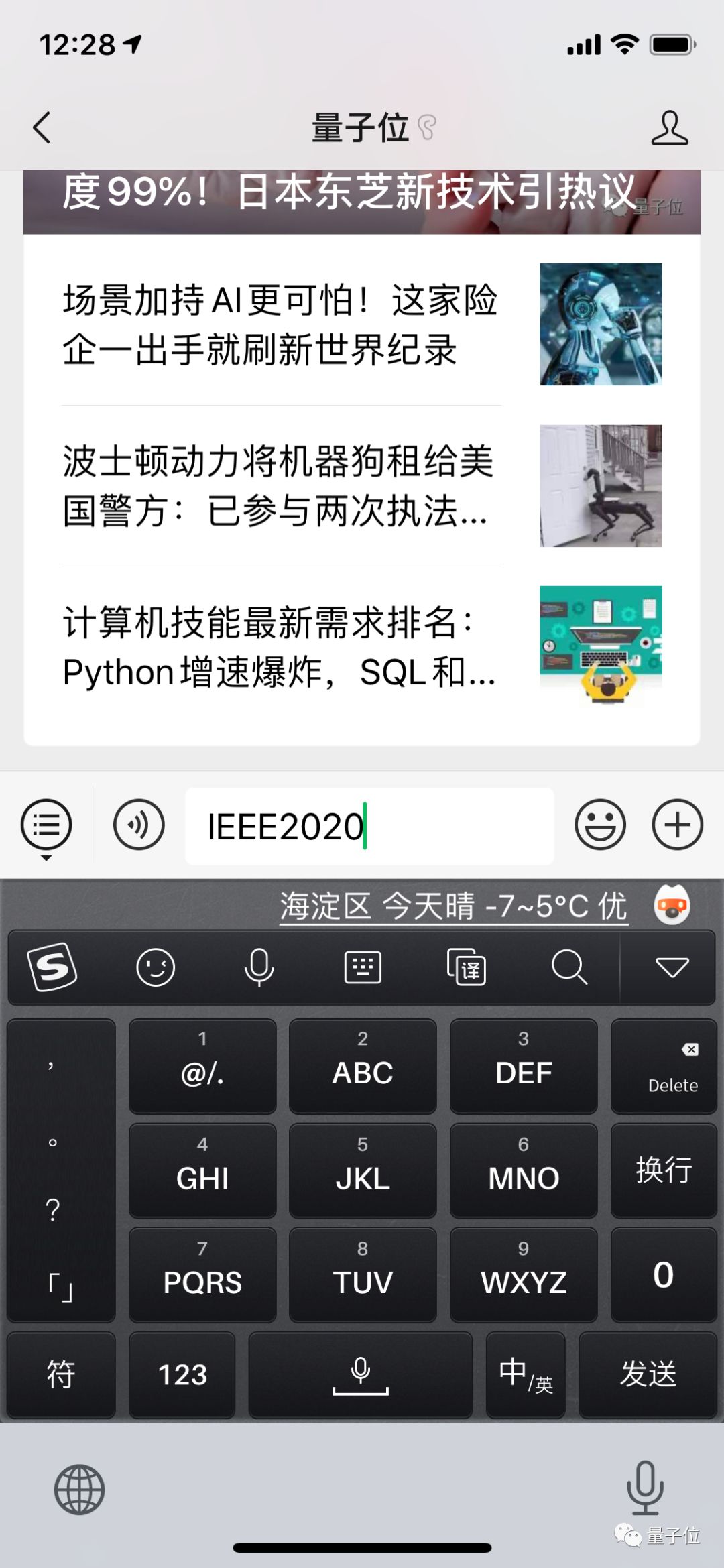724x1568 pixels.
Task: Switch to voice message input
Action: click(x=139, y=825)
